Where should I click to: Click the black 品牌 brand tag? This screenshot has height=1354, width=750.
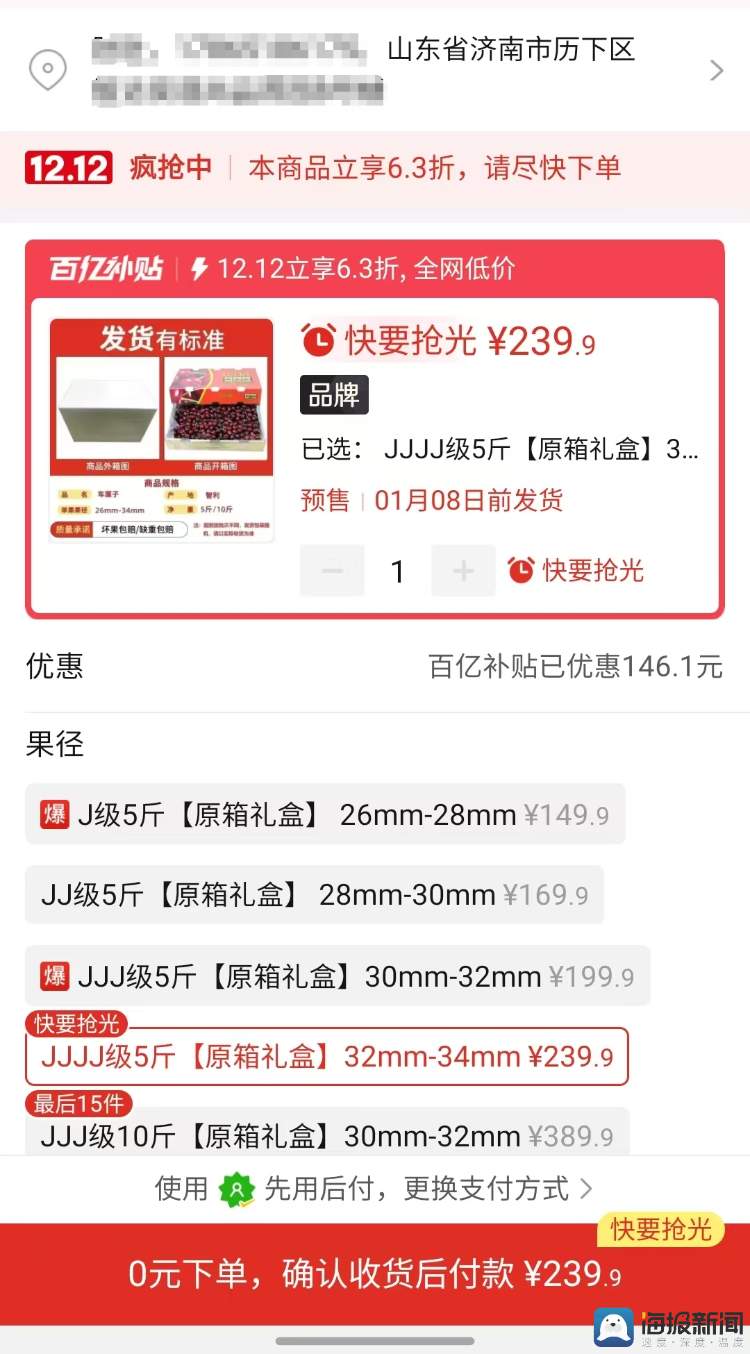[336, 395]
